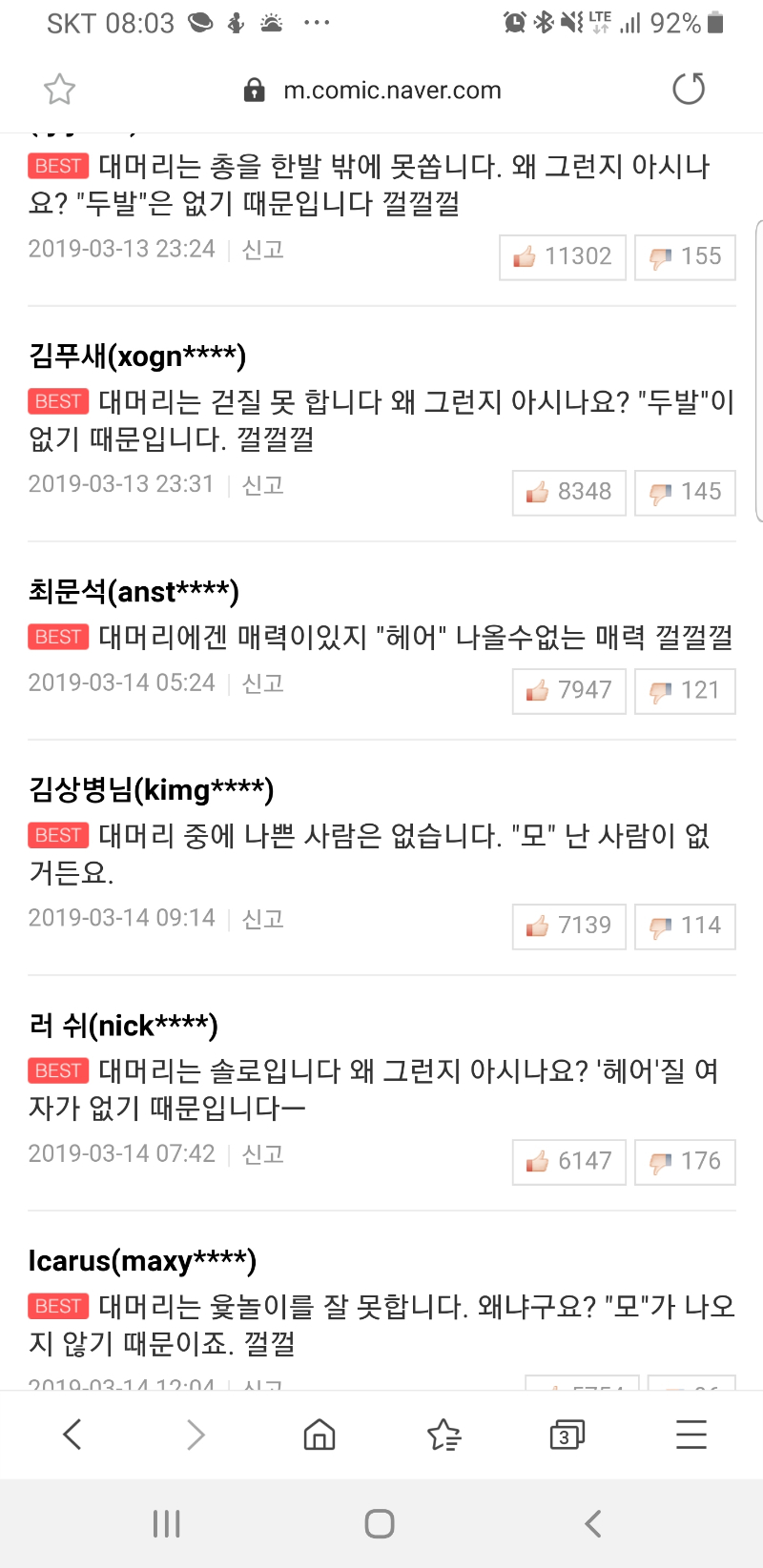This screenshot has height=1568, width=763.
Task: Open the browser hamburger menu
Action: [x=691, y=1435]
